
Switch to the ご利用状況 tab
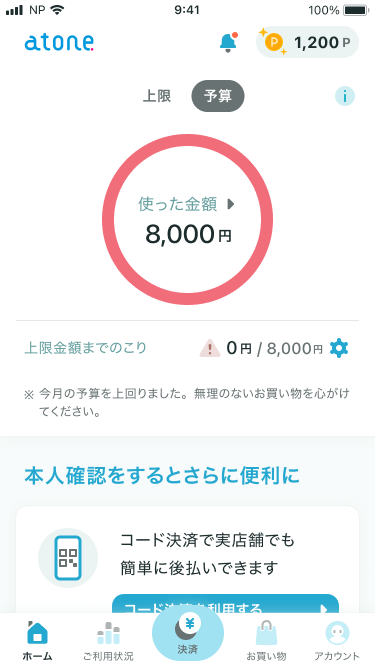pos(108,641)
